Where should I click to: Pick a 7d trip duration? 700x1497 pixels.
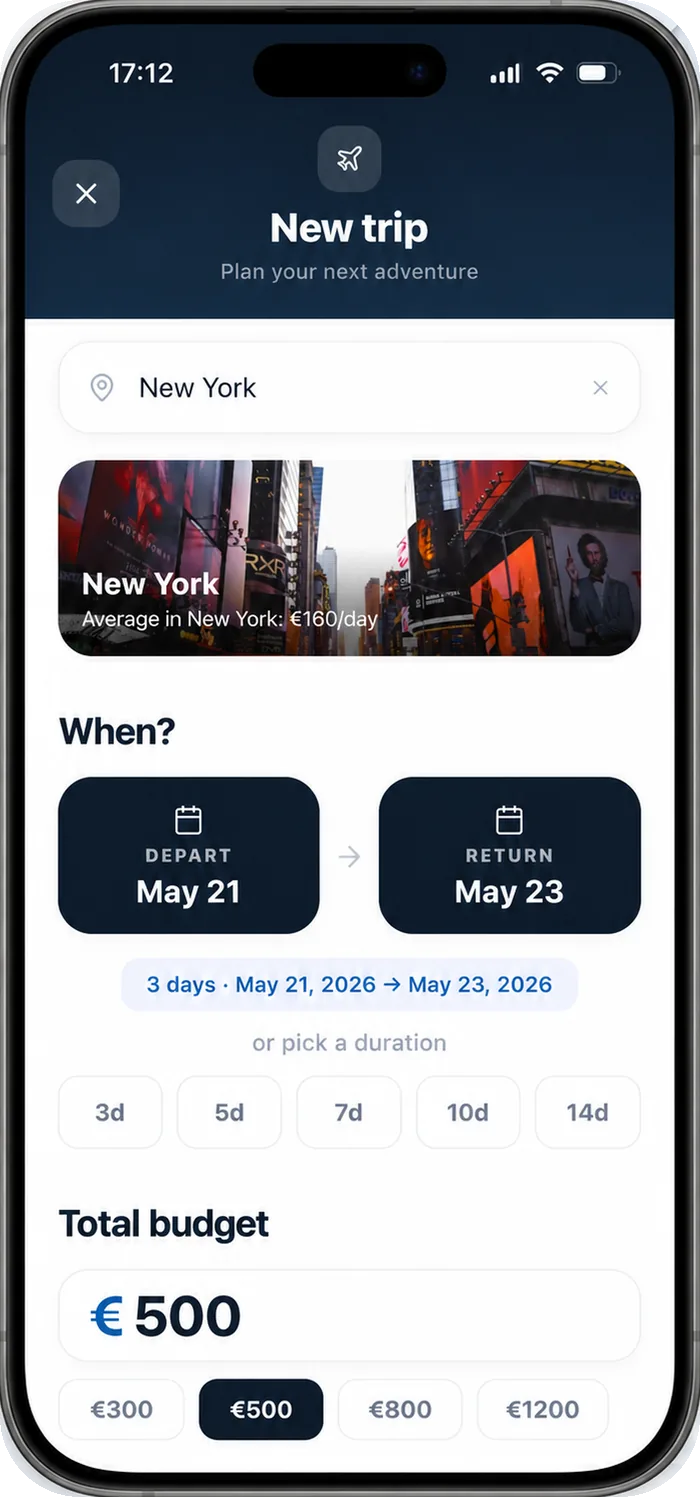(x=349, y=1112)
